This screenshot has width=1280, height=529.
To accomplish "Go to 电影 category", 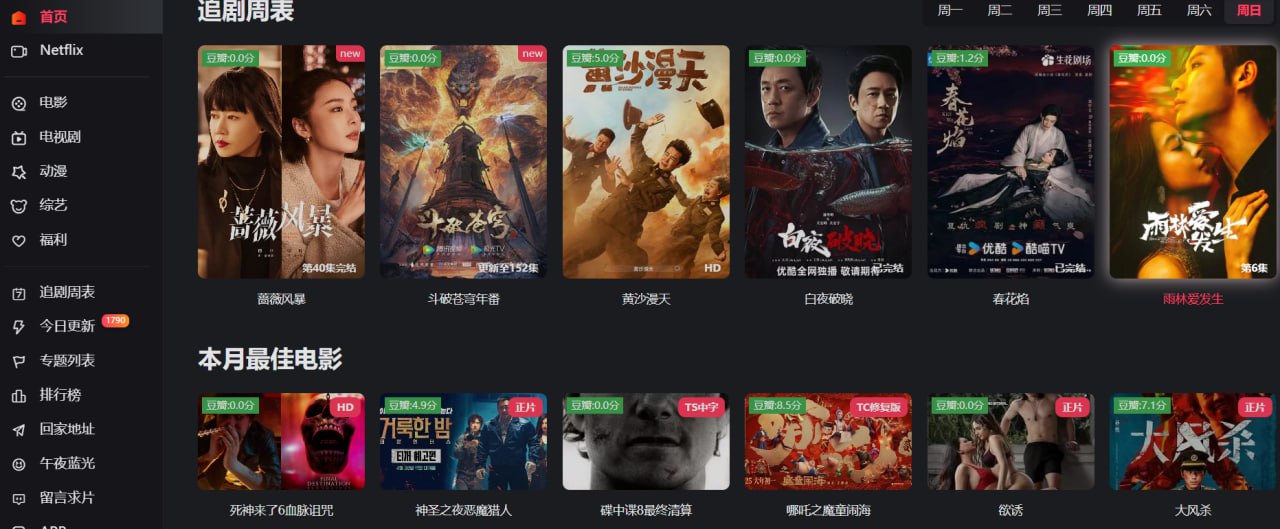I will (x=53, y=102).
